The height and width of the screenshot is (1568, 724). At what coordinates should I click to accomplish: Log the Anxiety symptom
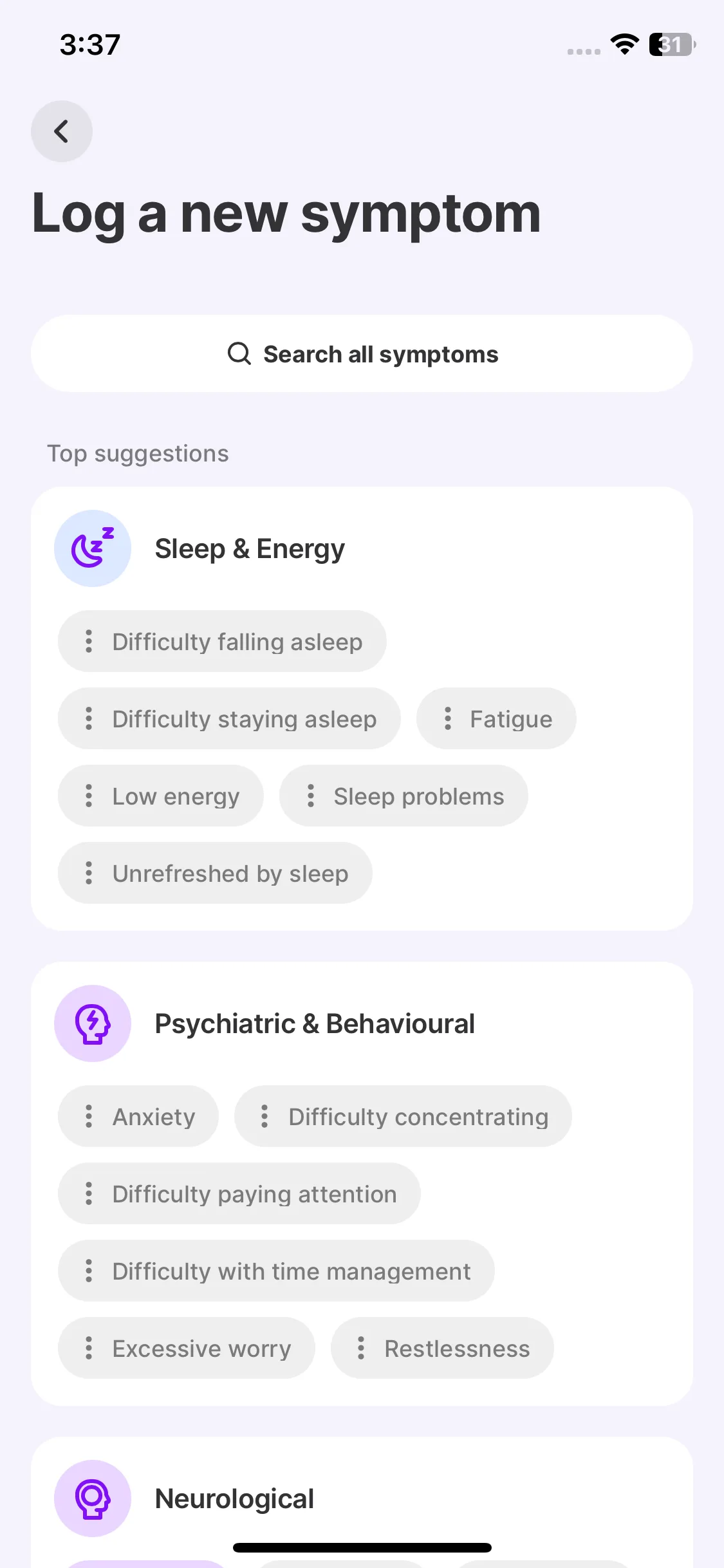pyautogui.click(x=138, y=1117)
